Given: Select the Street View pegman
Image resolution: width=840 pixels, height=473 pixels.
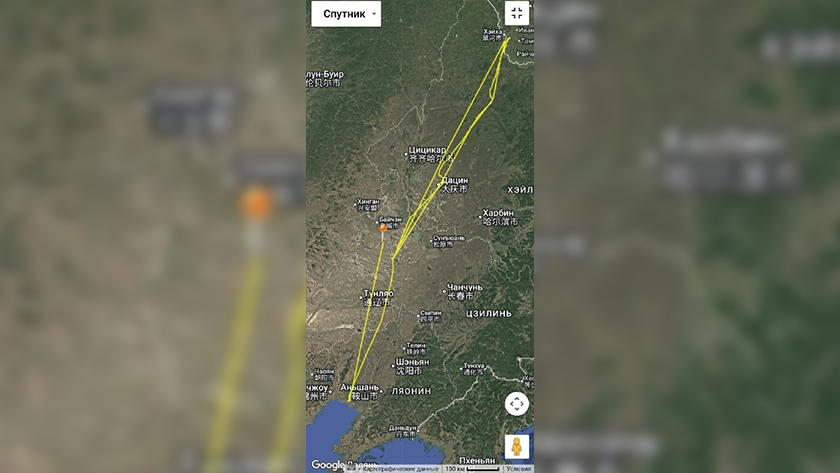Looking at the screenshot, I should (516, 445).
